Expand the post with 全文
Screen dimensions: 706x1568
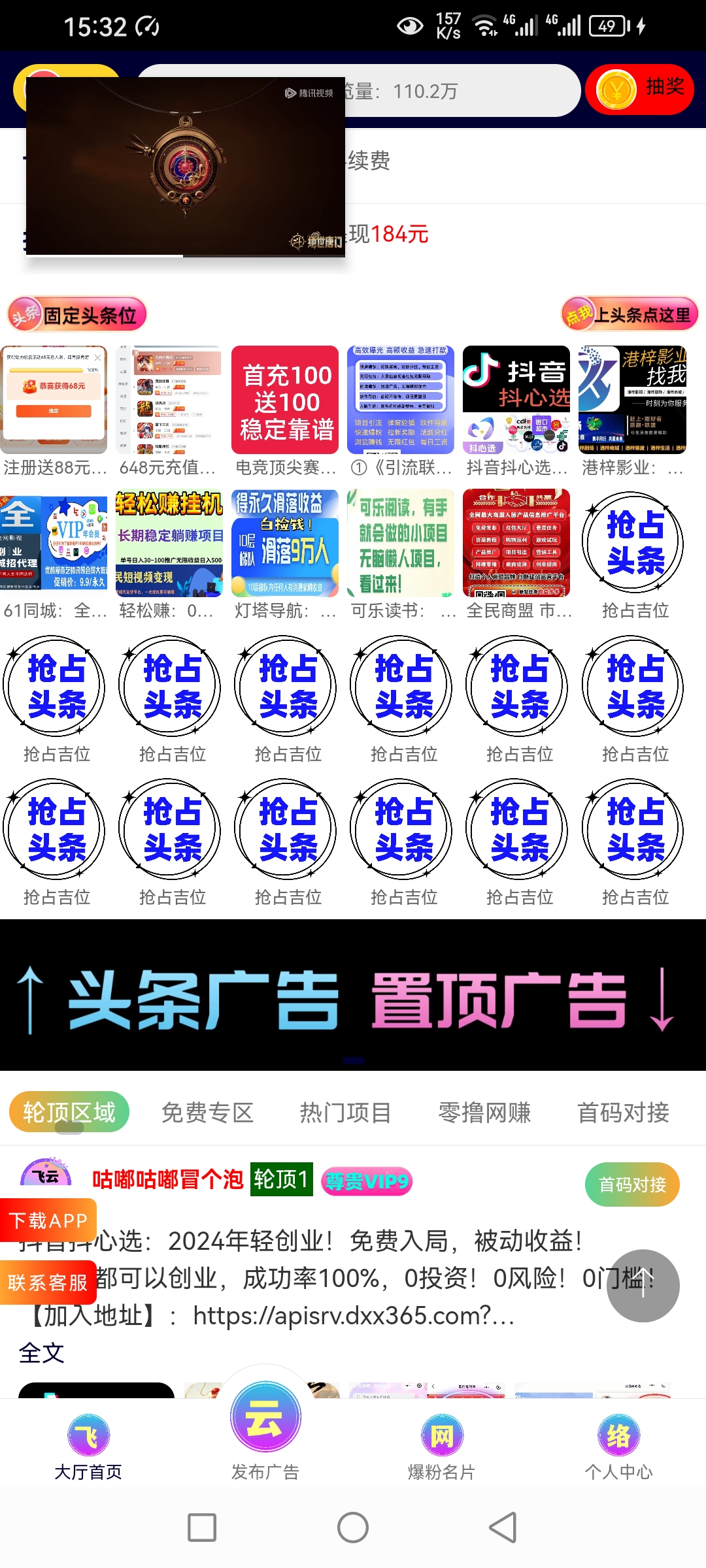point(42,1353)
